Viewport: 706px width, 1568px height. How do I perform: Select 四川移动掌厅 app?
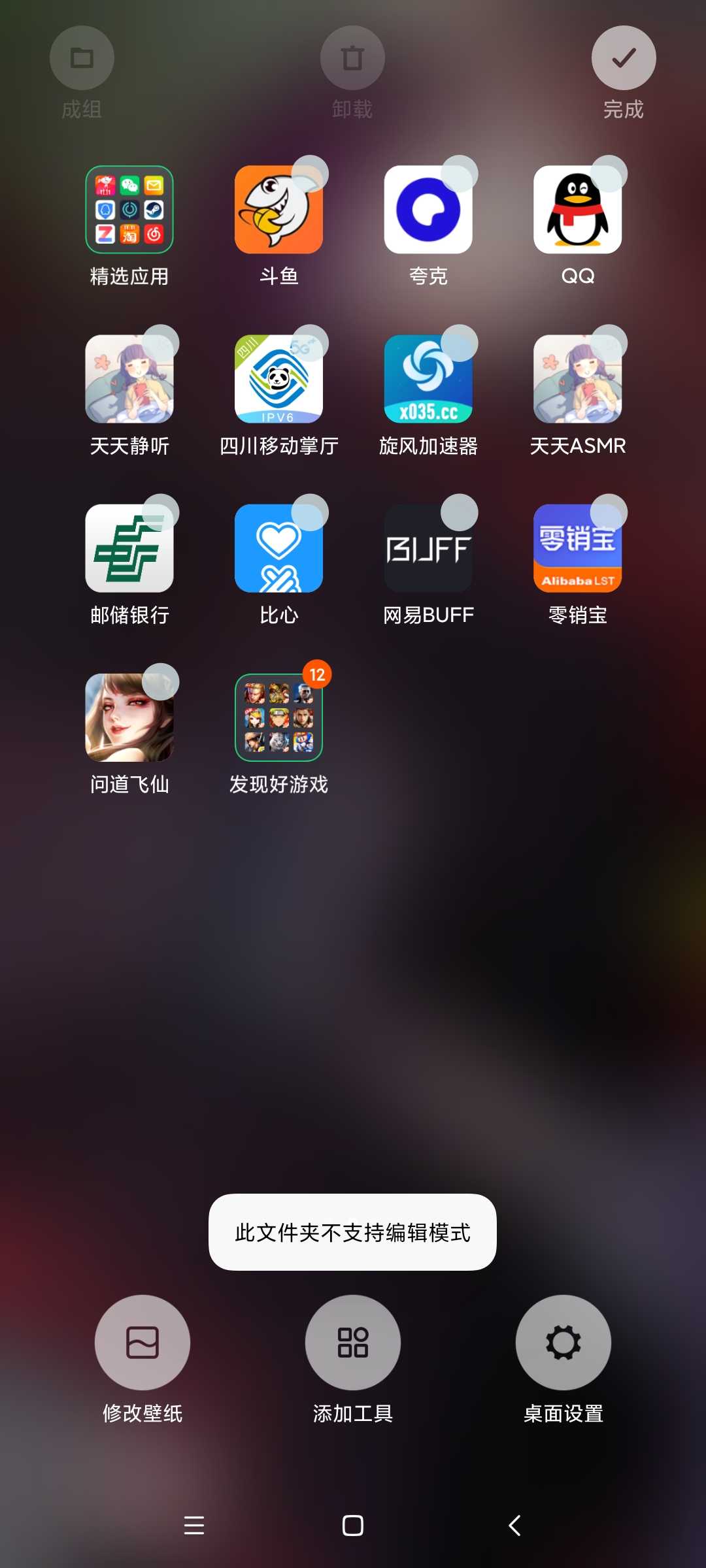click(278, 379)
